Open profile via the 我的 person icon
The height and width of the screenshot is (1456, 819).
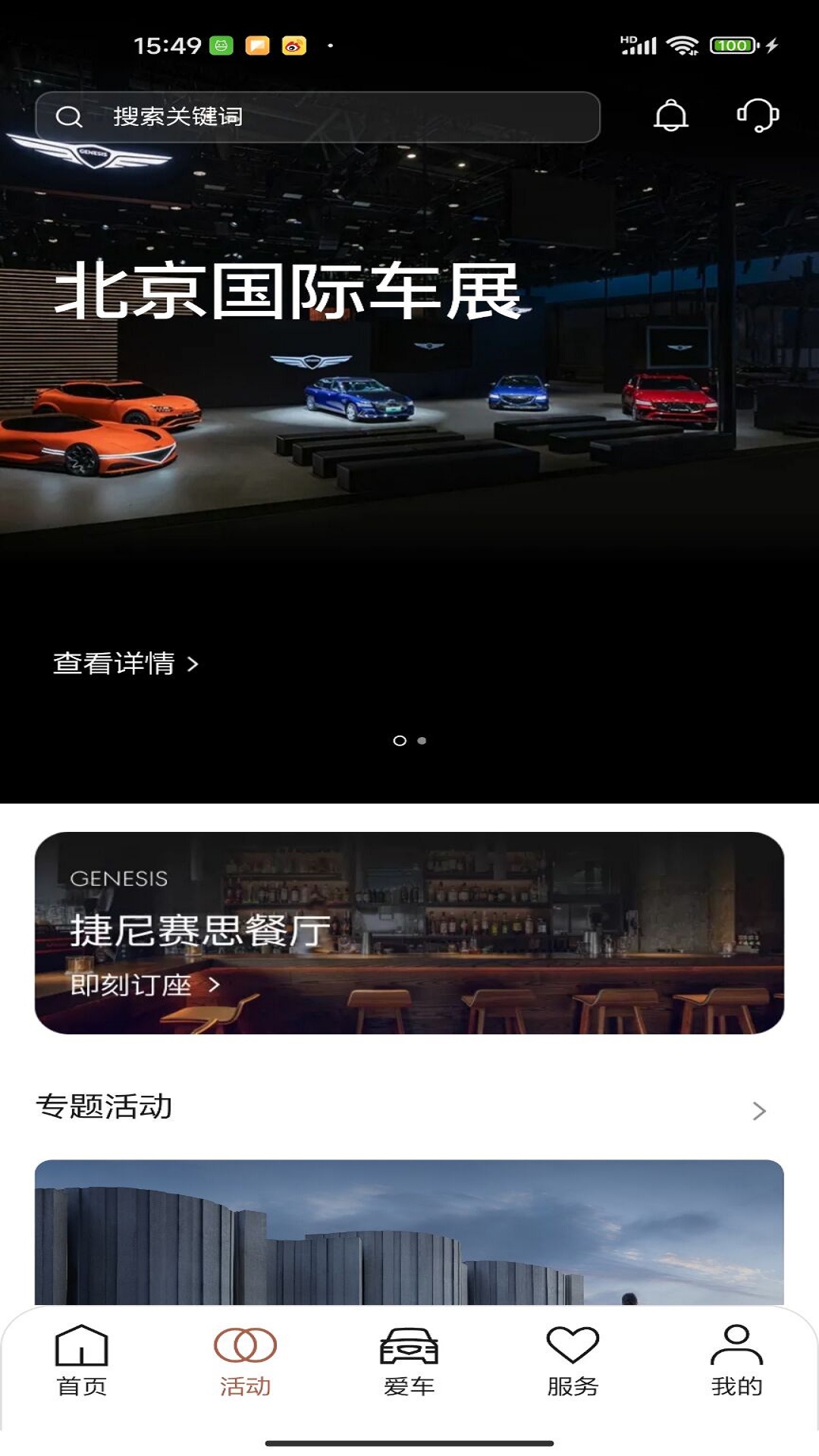pyautogui.click(x=735, y=1355)
